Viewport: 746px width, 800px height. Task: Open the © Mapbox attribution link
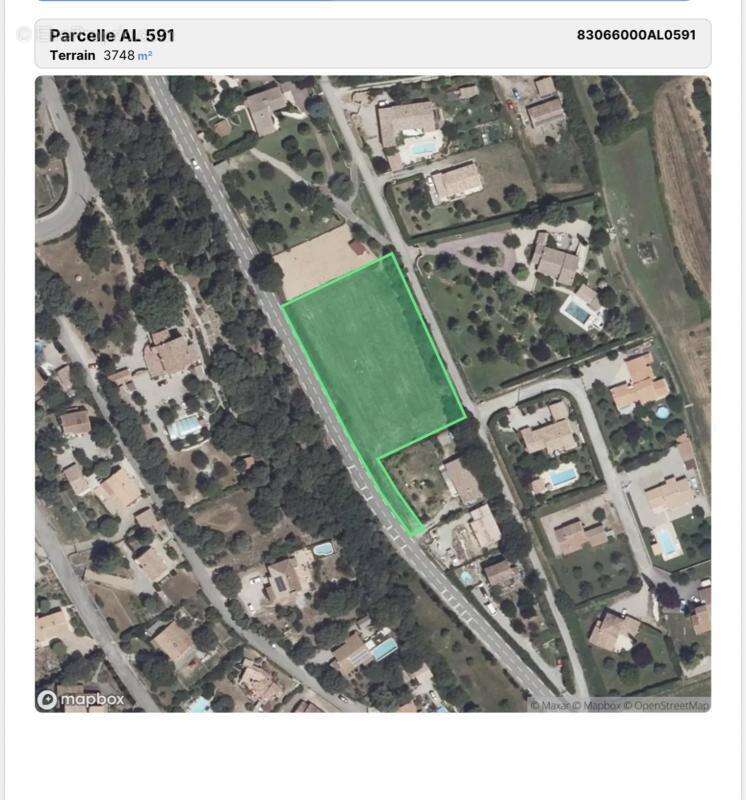pyautogui.click(x=596, y=705)
